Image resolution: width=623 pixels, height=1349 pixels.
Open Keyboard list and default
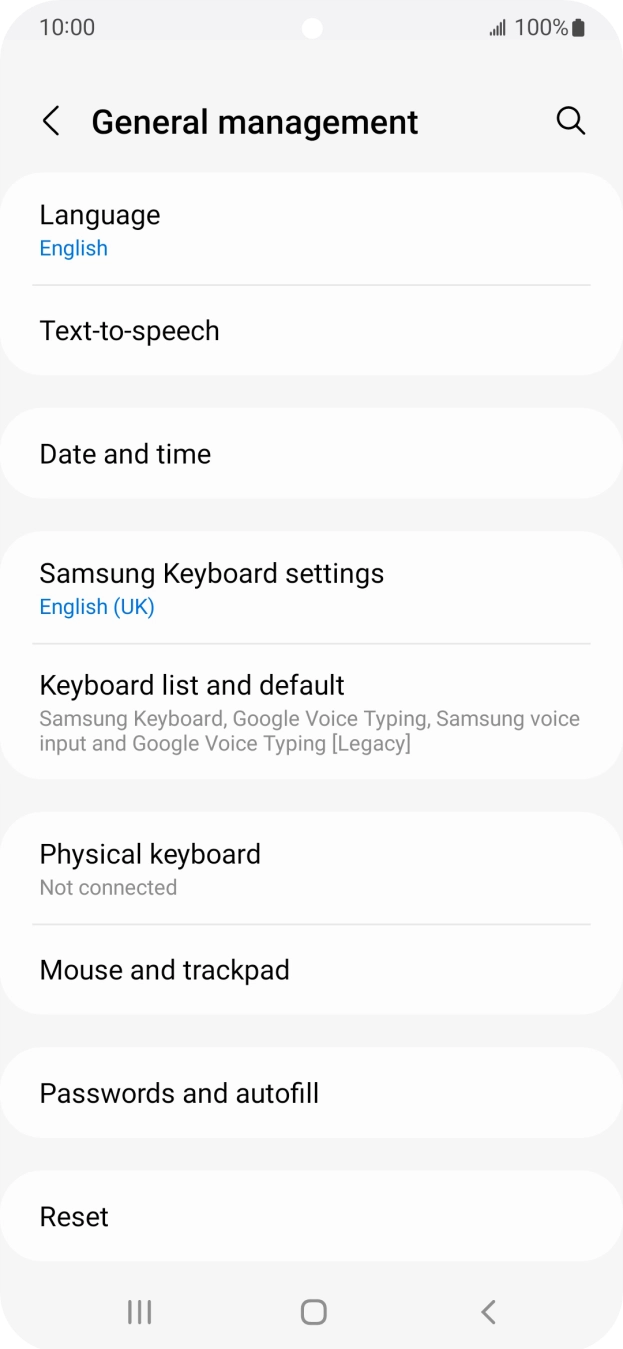[x=311, y=712]
